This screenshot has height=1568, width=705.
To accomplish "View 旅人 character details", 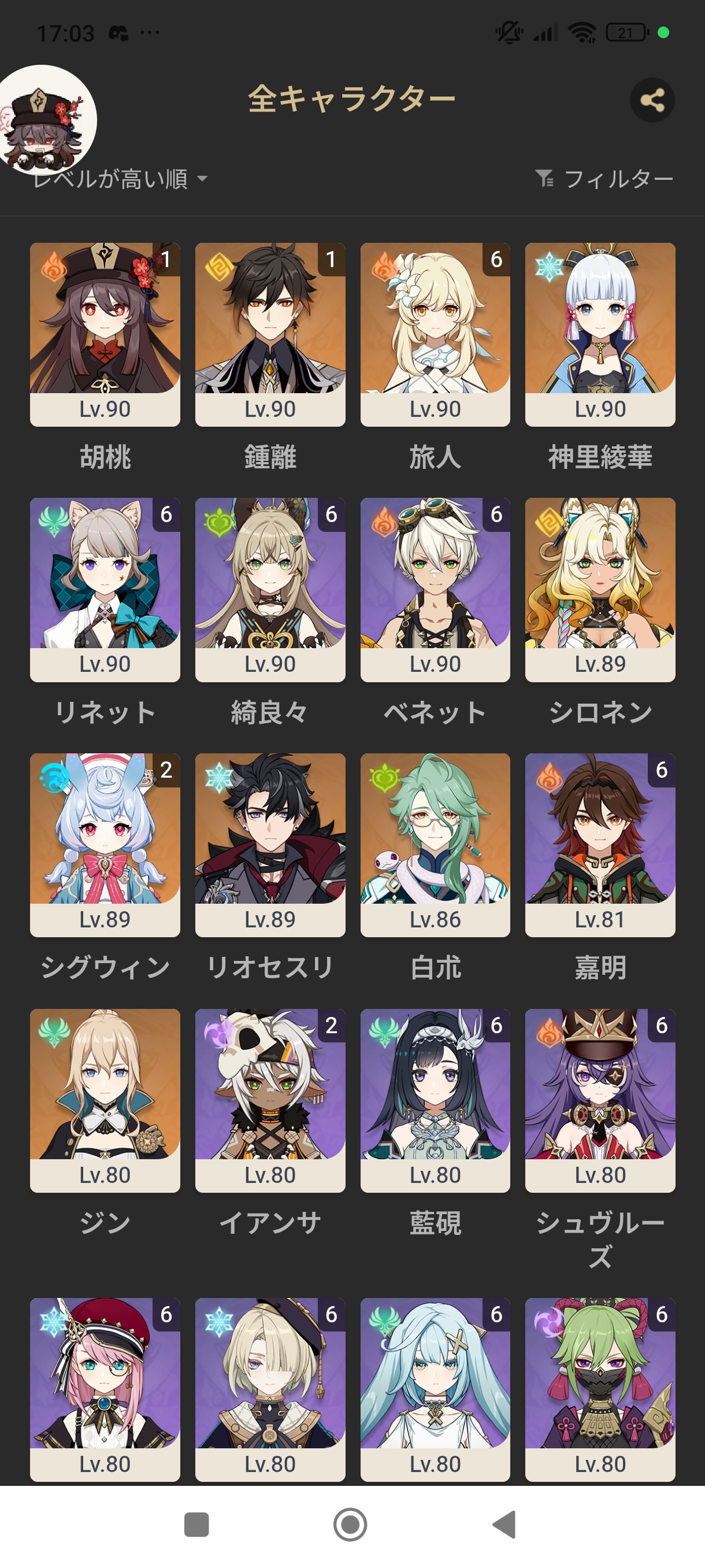I will pos(435,334).
